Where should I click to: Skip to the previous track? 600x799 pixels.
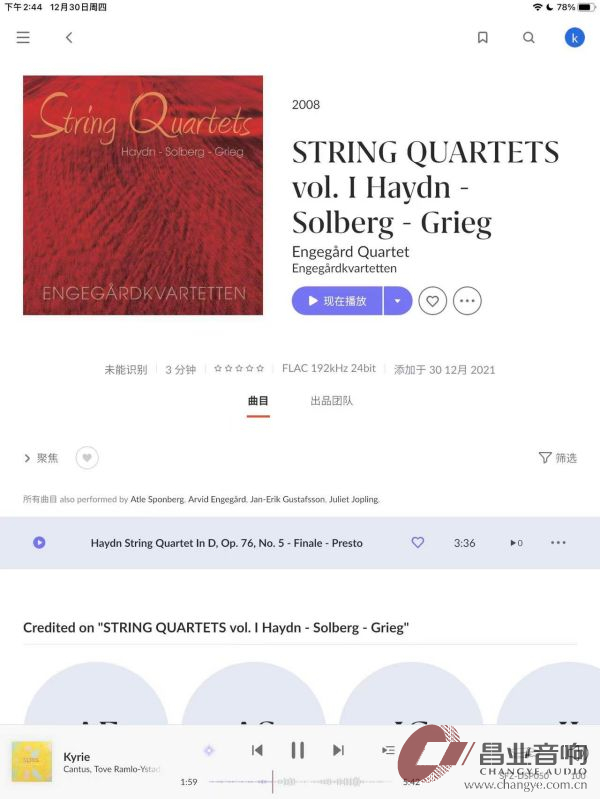pos(257,750)
